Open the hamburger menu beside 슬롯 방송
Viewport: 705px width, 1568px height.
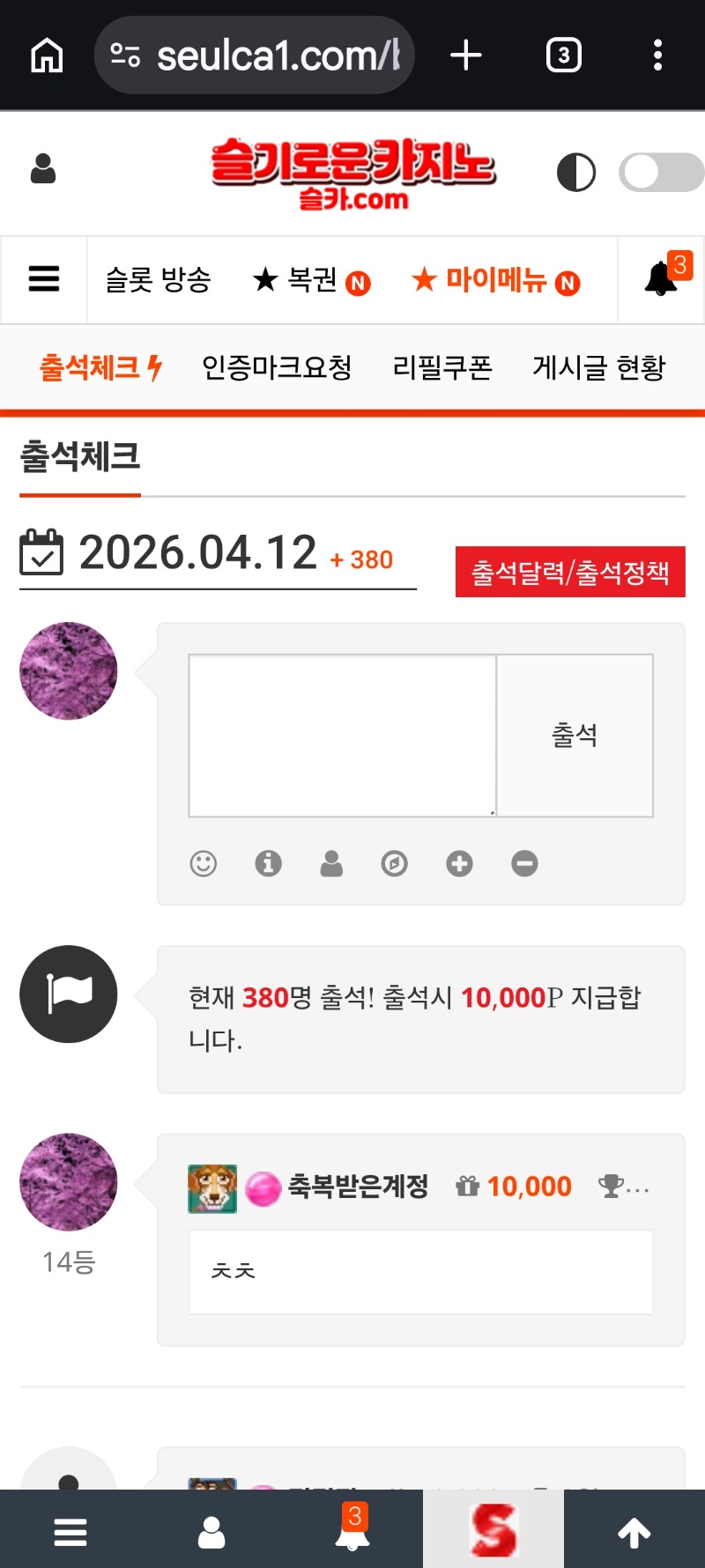44,279
